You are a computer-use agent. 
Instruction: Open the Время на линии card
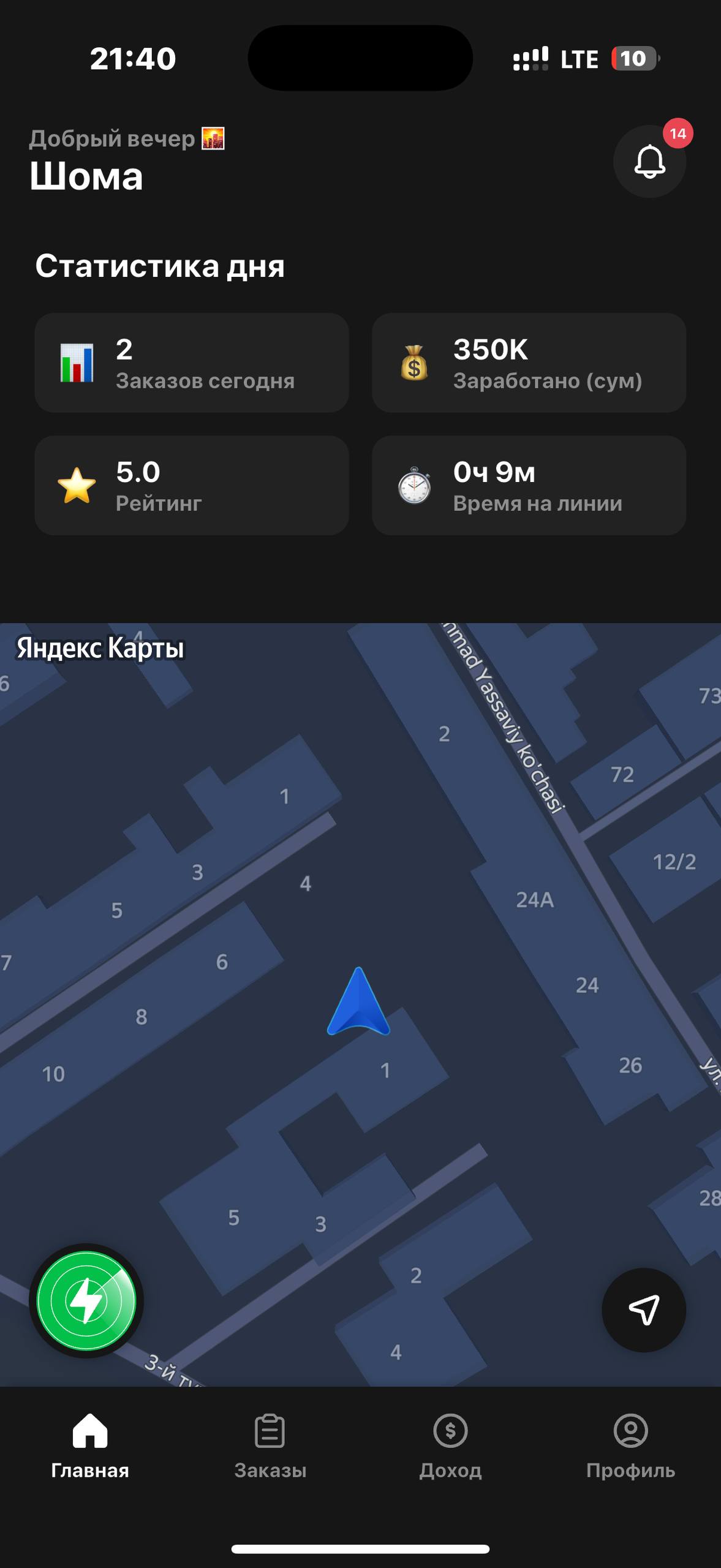click(529, 486)
